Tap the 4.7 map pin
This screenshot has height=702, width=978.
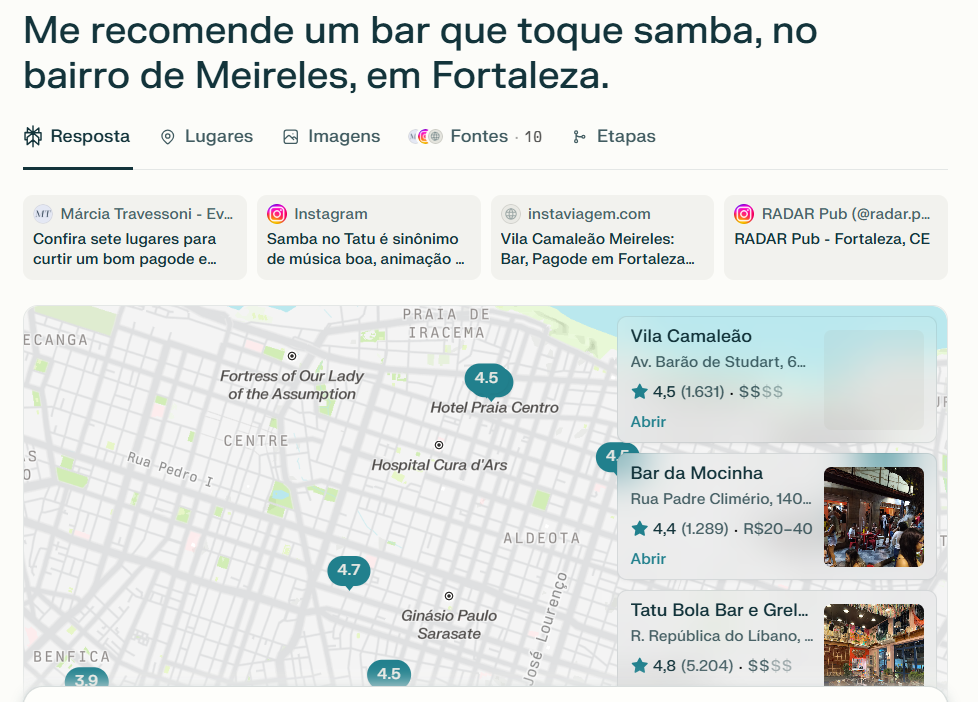pyautogui.click(x=348, y=571)
